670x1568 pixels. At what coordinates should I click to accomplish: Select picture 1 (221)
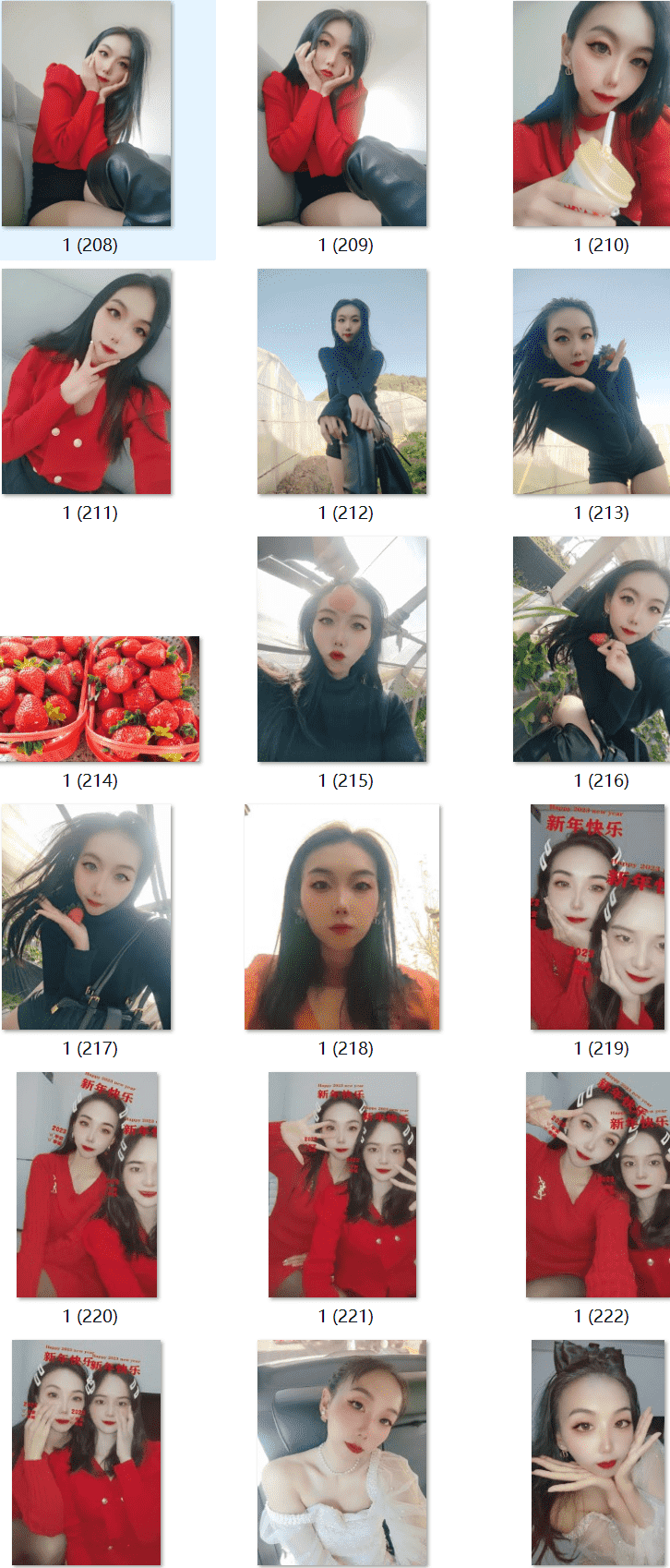[x=341, y=1185]
